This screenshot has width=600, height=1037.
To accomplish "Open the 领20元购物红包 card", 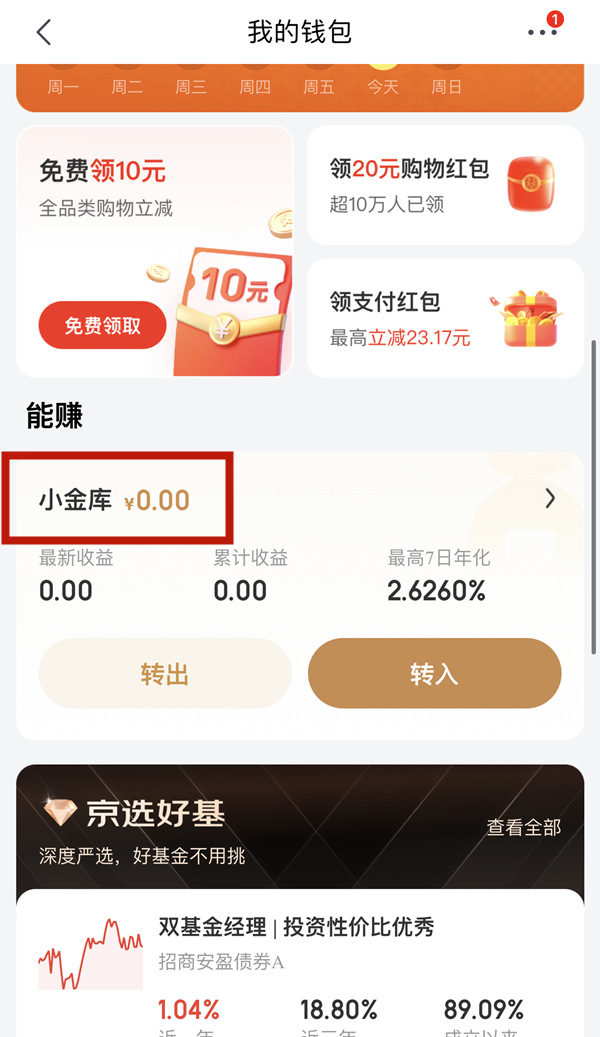I will [x=444, y=185].
